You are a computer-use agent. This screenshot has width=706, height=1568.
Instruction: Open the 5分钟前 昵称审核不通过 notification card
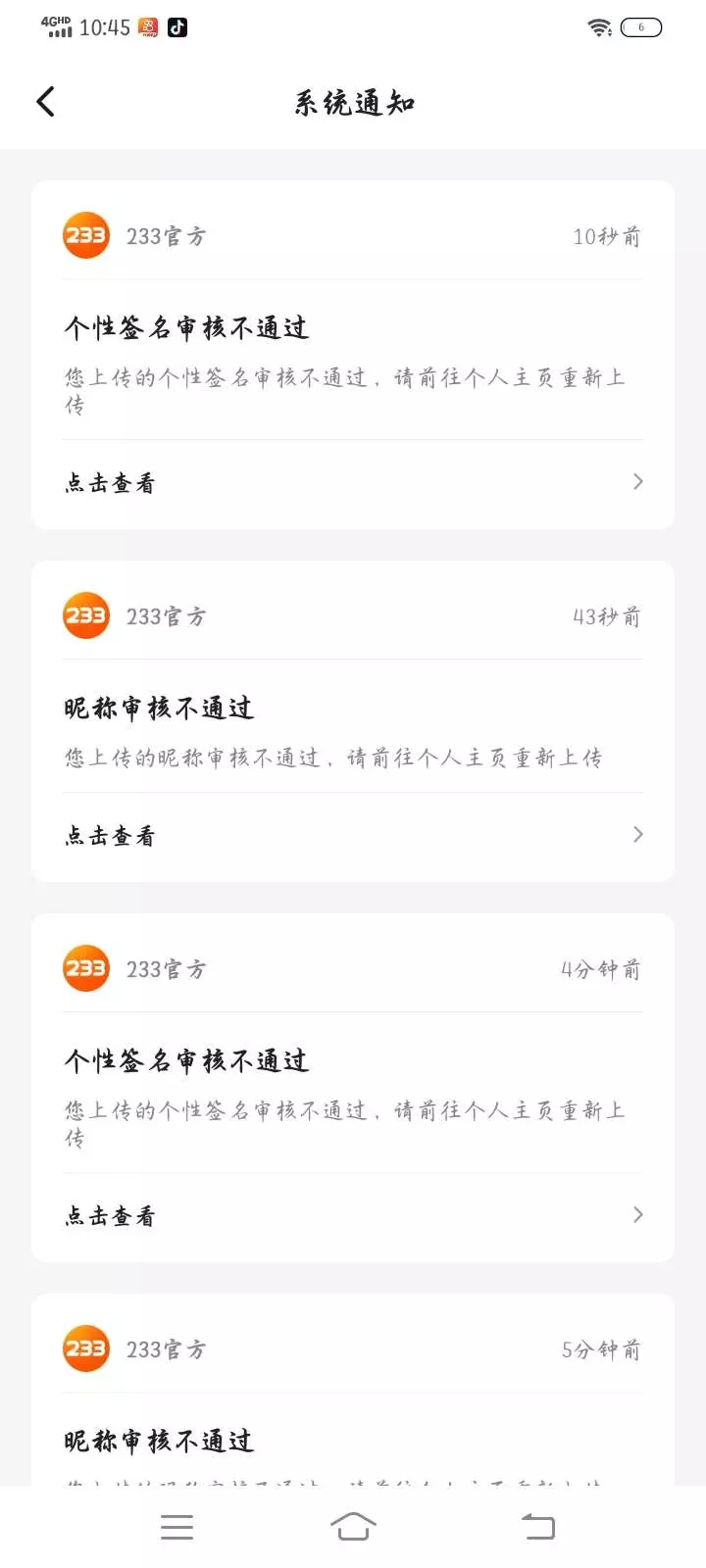point(353,1390)
